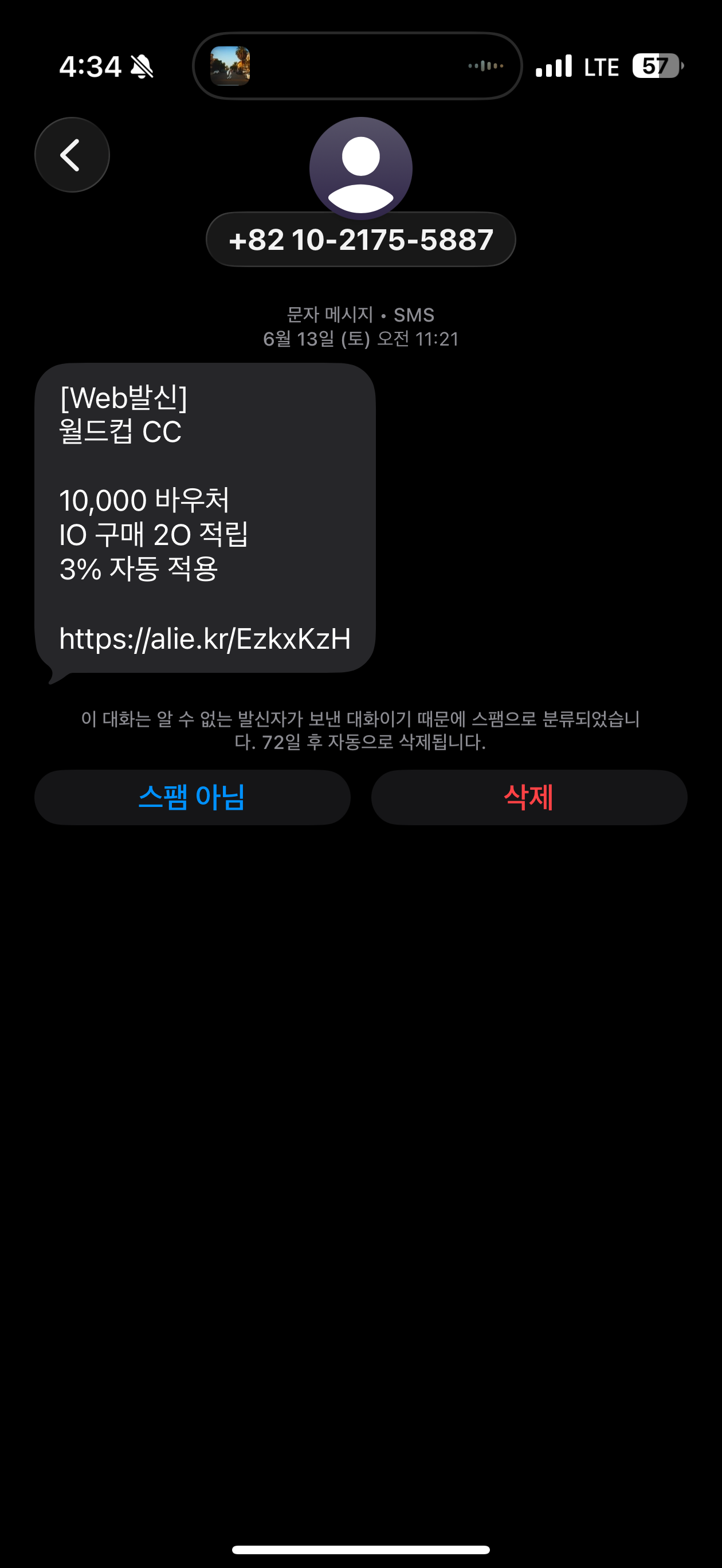Image resolution: width=722 pixels, height=1568 pixels.
Task: Delete this spam conversation with 삭제
Action: (529, 797)
